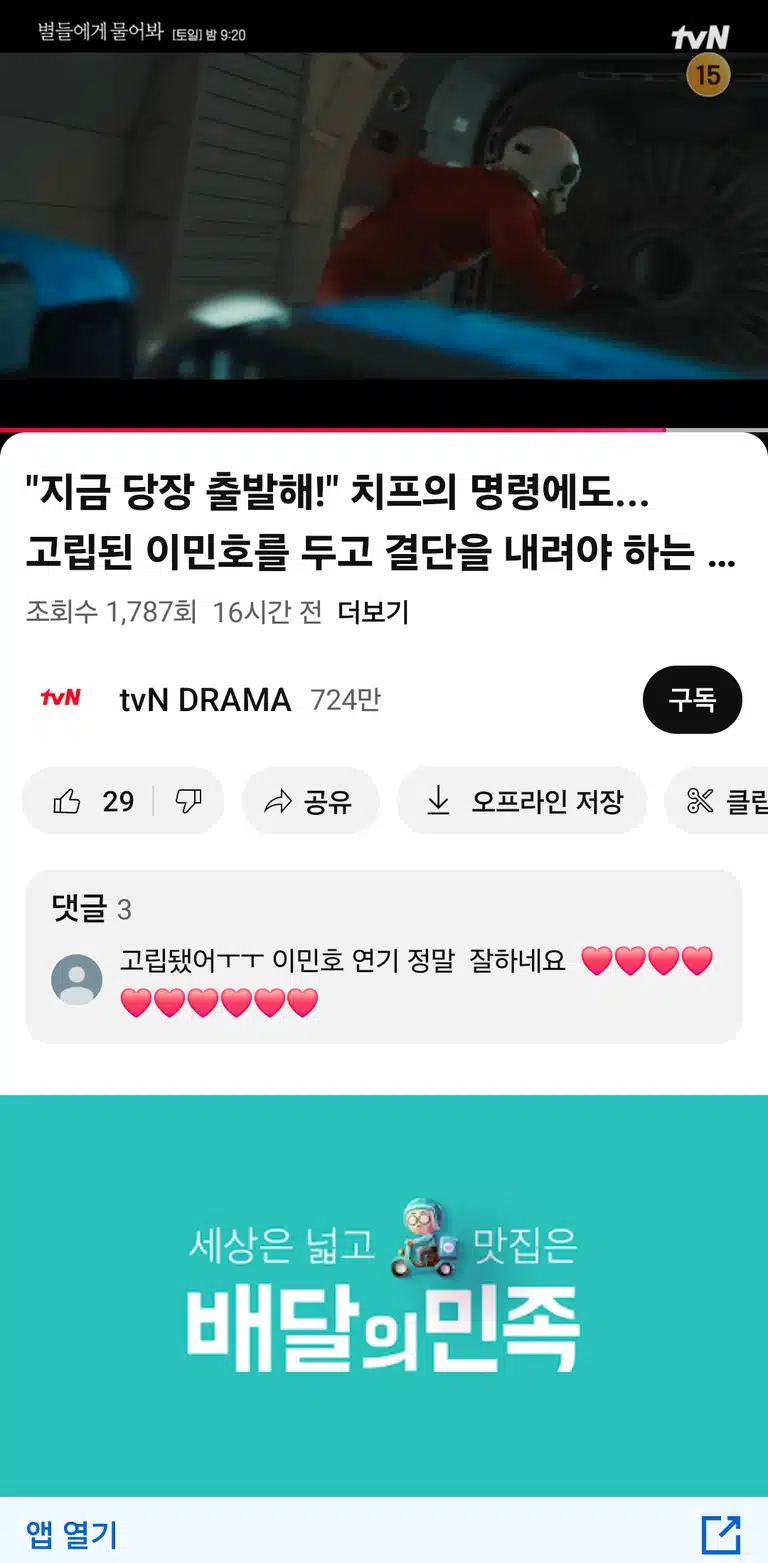Save video offline with 오프라인 저장

click(x=522, y=801)
